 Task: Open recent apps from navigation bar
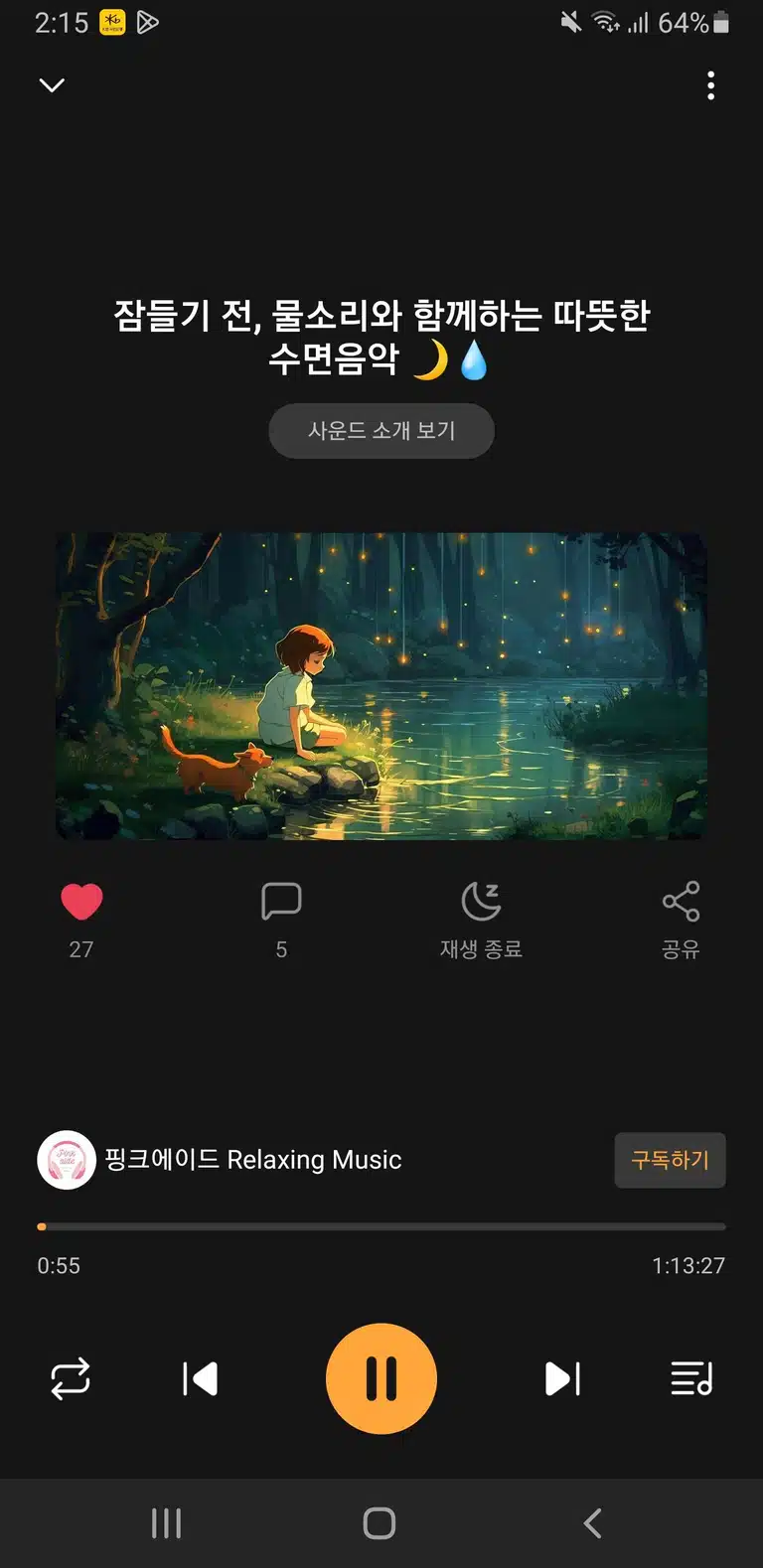click(x=166, y=1523)
